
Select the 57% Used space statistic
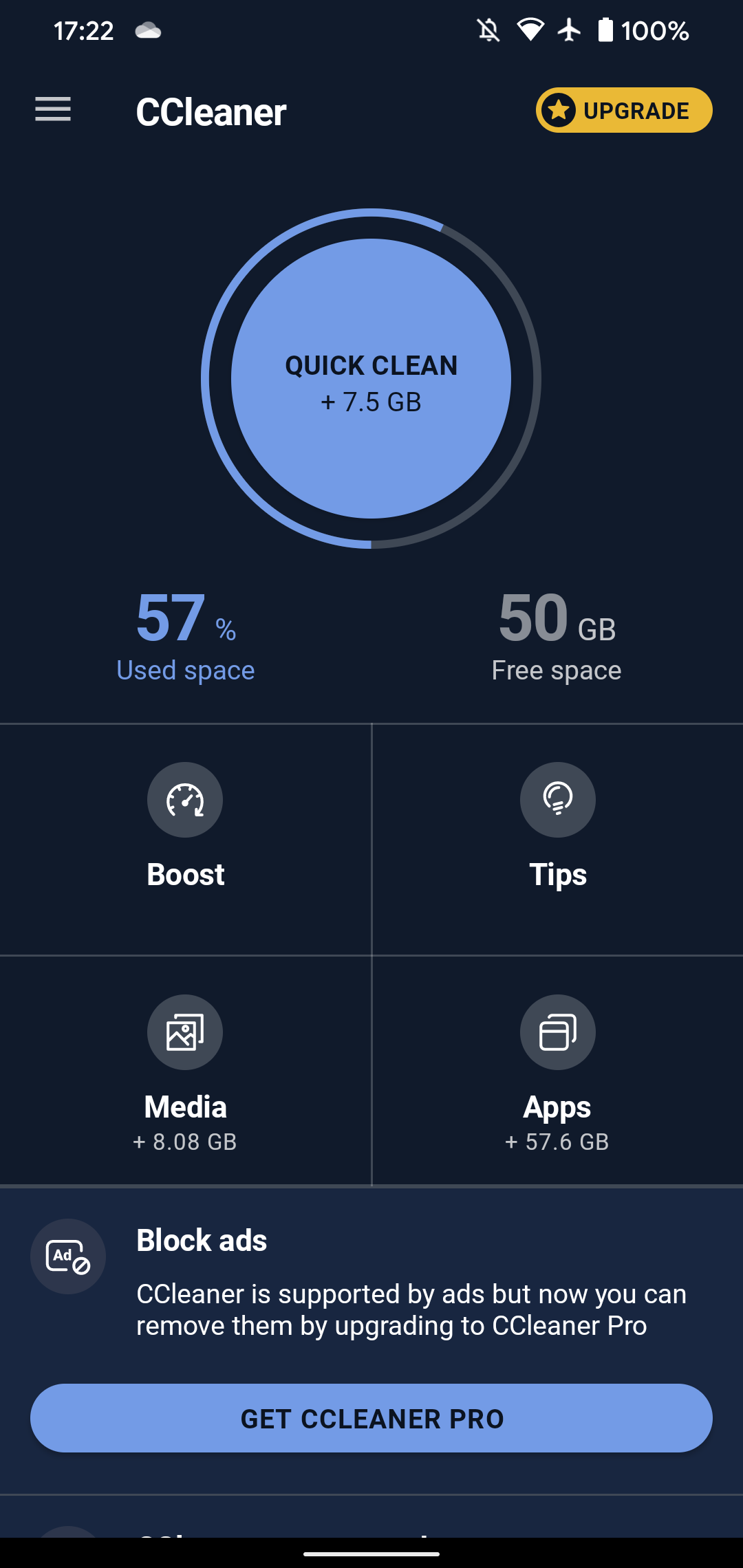pos(185,636)
